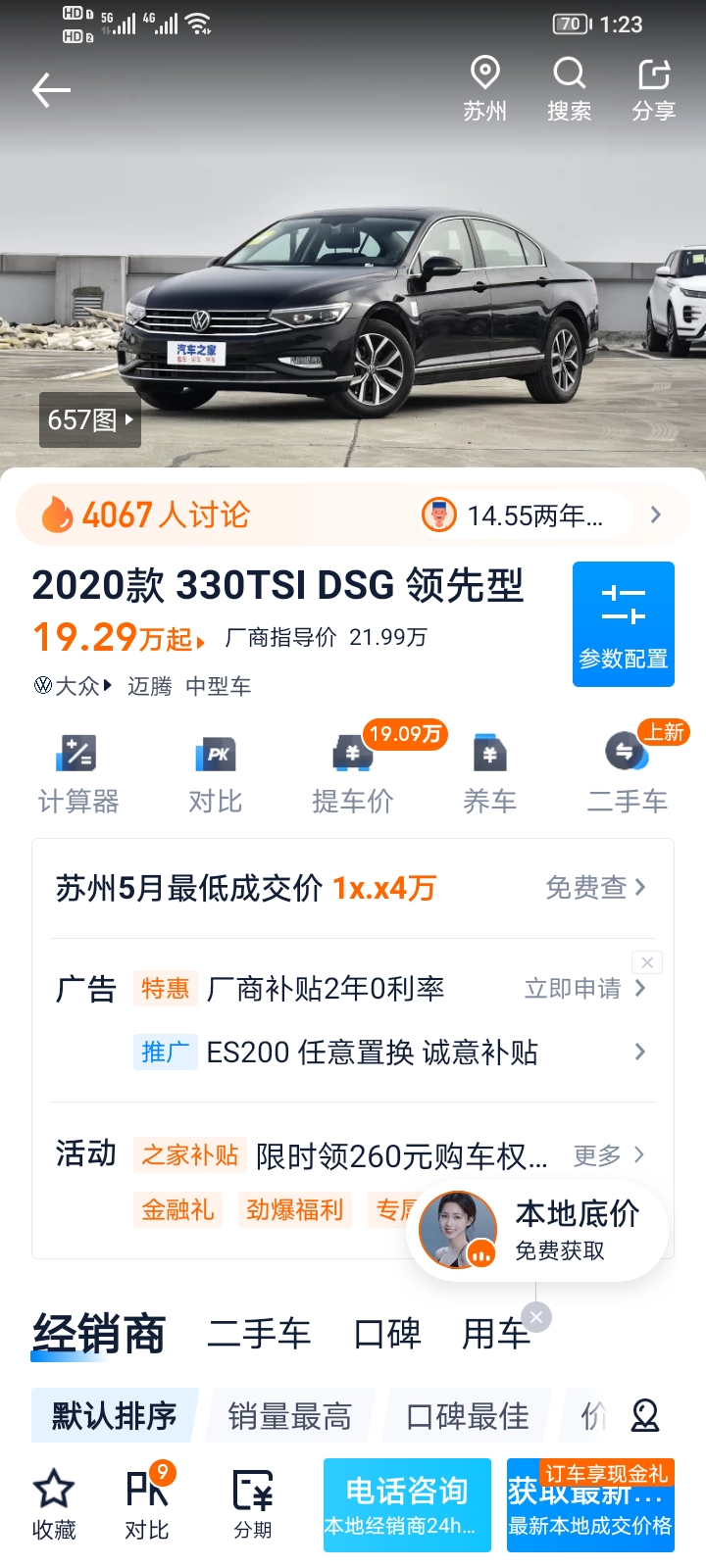Call dealers via 电话咨询

click(x=407, y=1504)
